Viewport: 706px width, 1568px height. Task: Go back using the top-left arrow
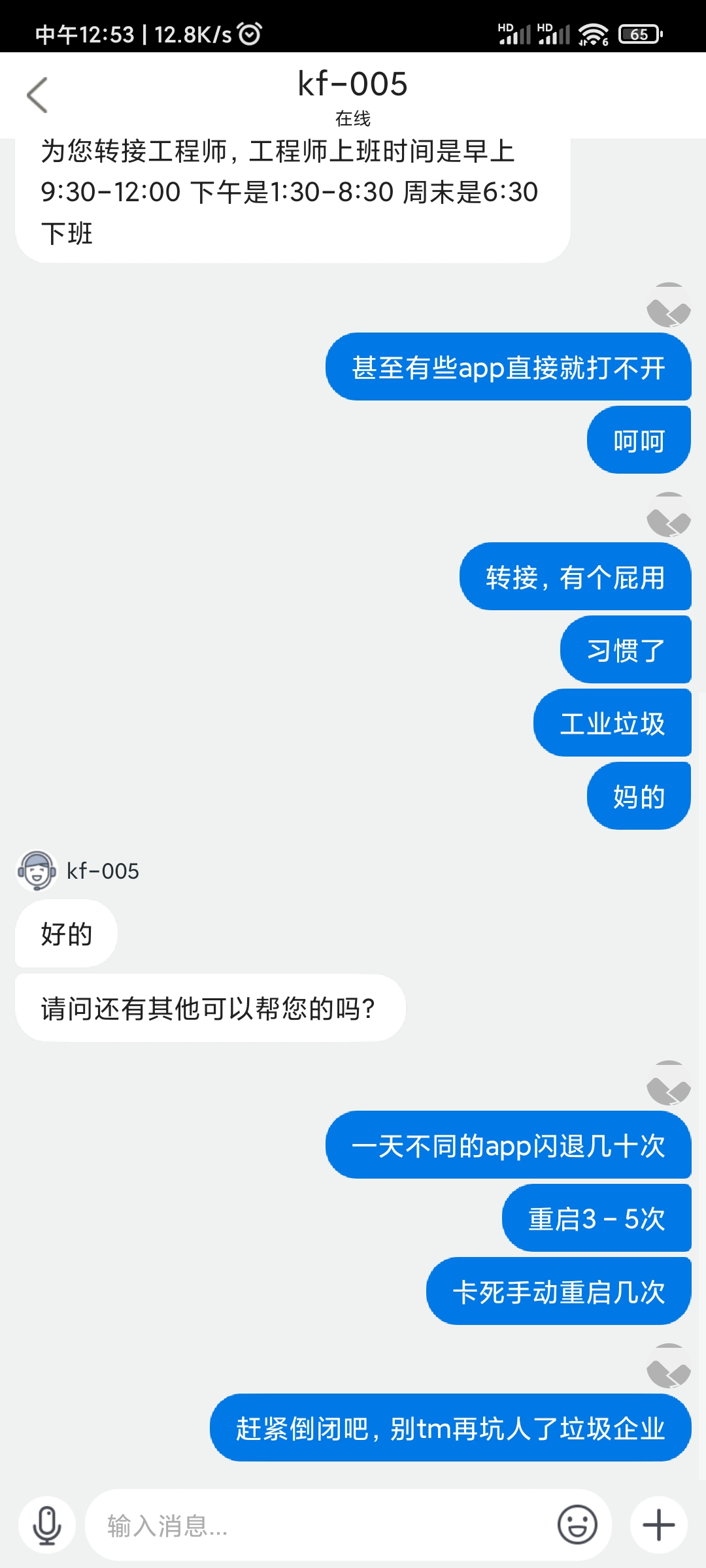pos(37,95)
